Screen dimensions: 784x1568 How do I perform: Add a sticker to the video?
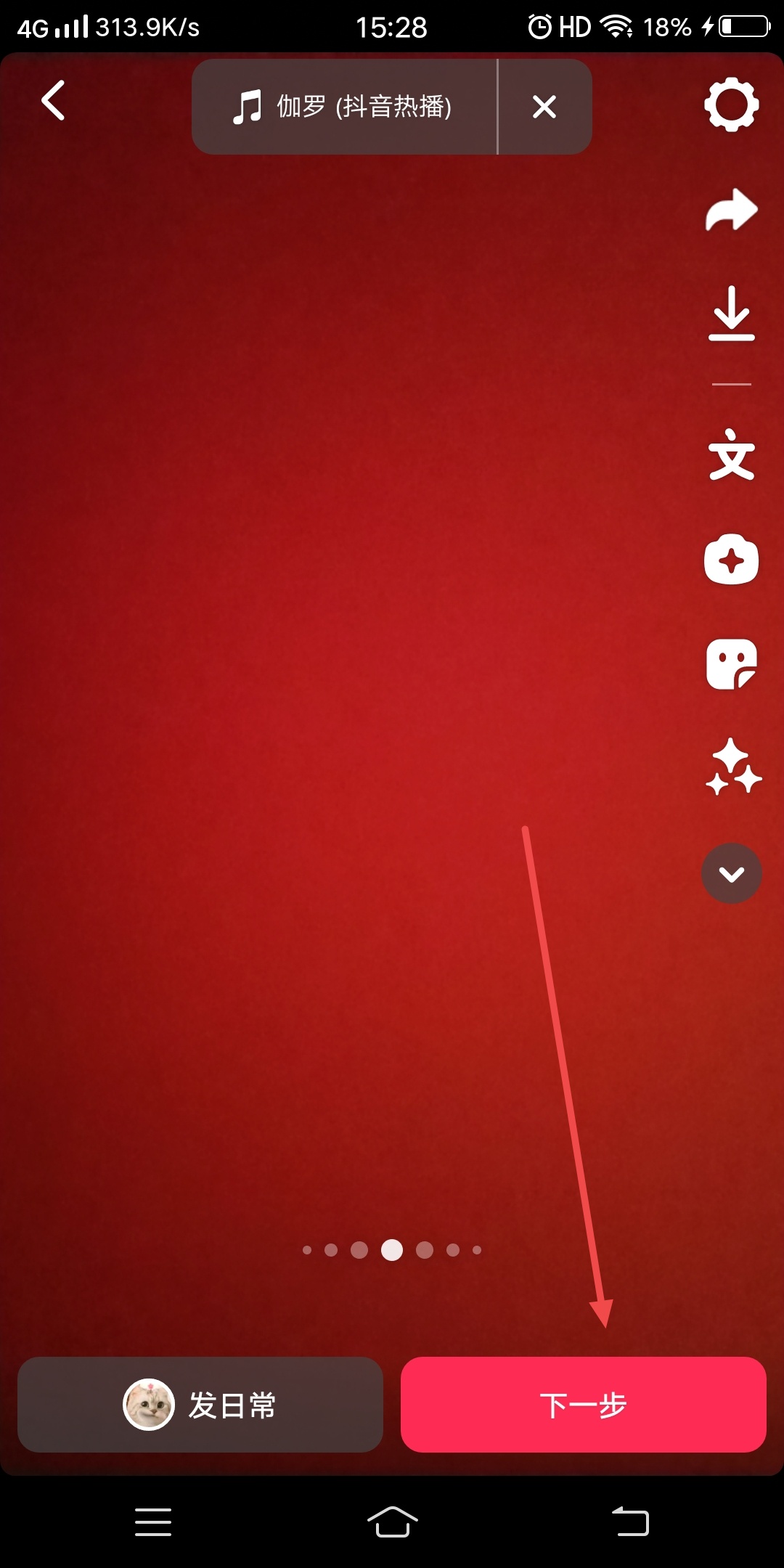(731, 663)
